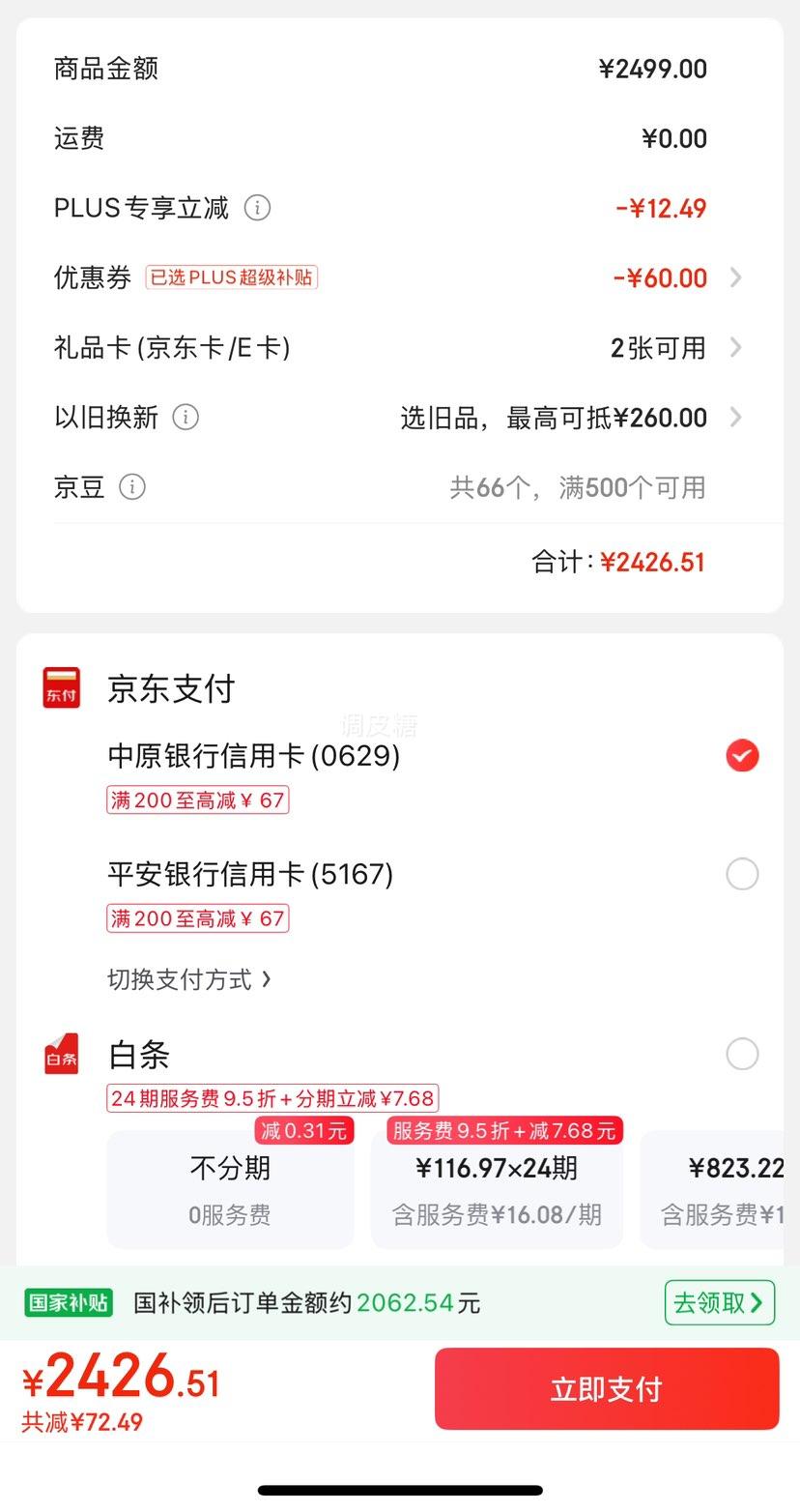Viewport: 800px width, 1512px height.
Task: Click the 京东支付 logo icon
Action: [x=61, y=687]
